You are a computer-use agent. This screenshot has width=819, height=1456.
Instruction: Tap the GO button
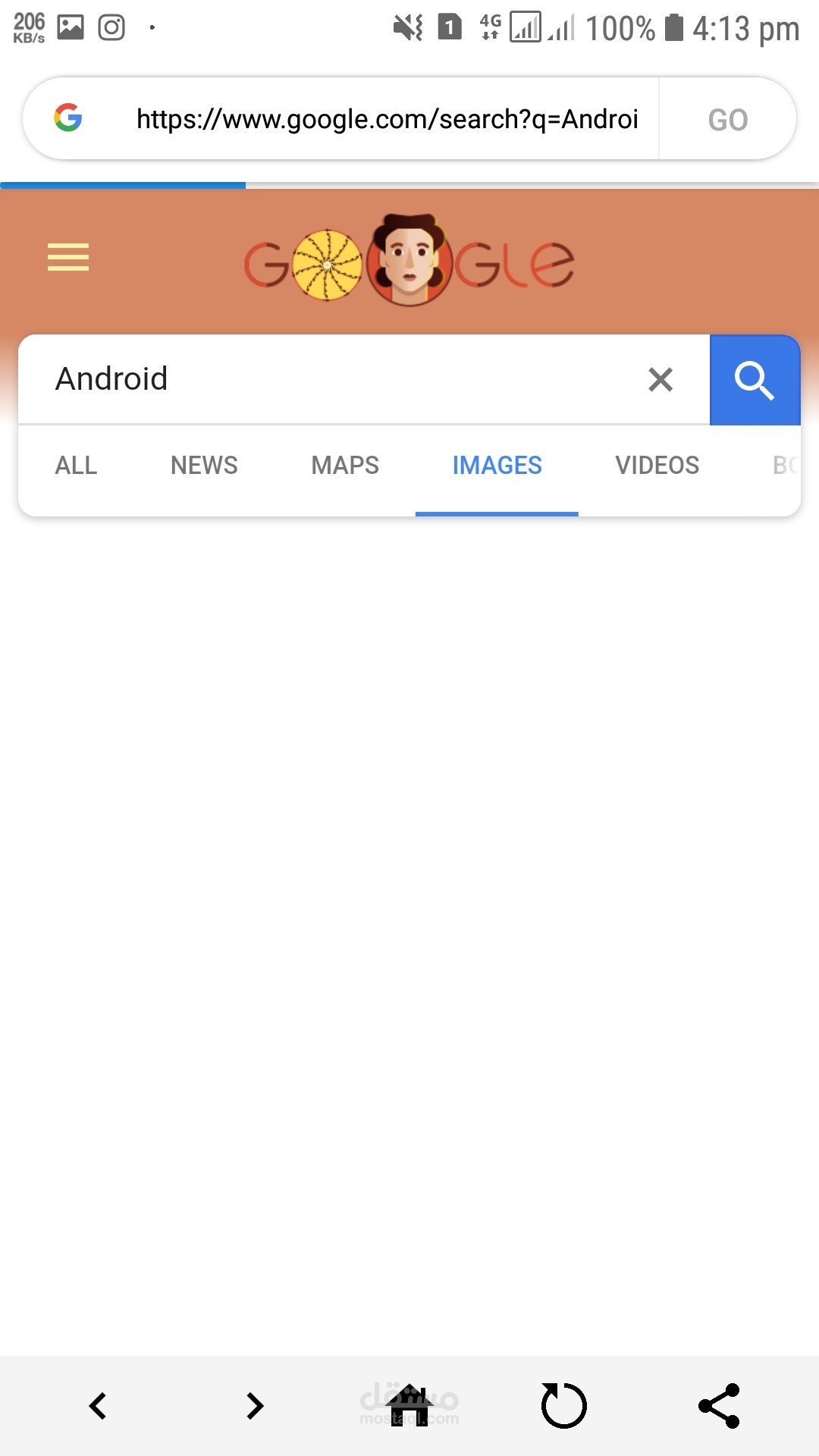point(727,119)
